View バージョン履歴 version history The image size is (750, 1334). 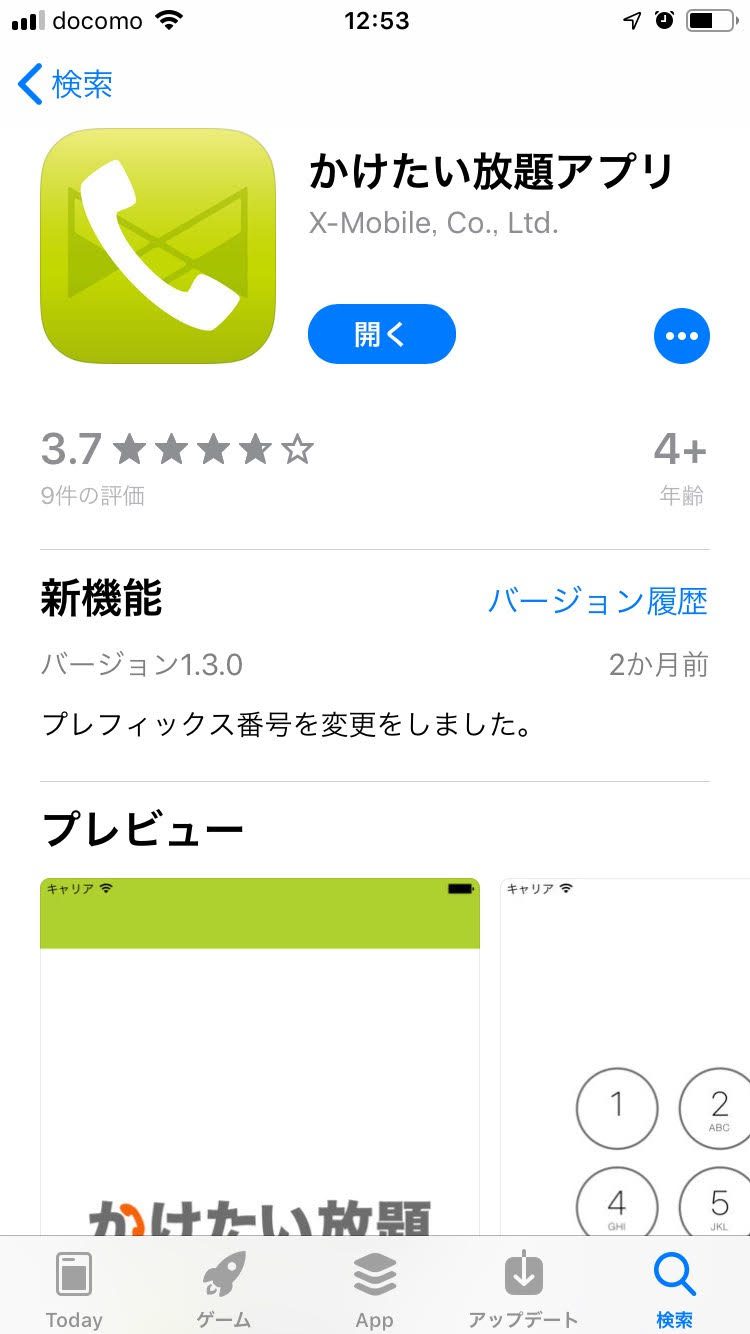(597, 600)
